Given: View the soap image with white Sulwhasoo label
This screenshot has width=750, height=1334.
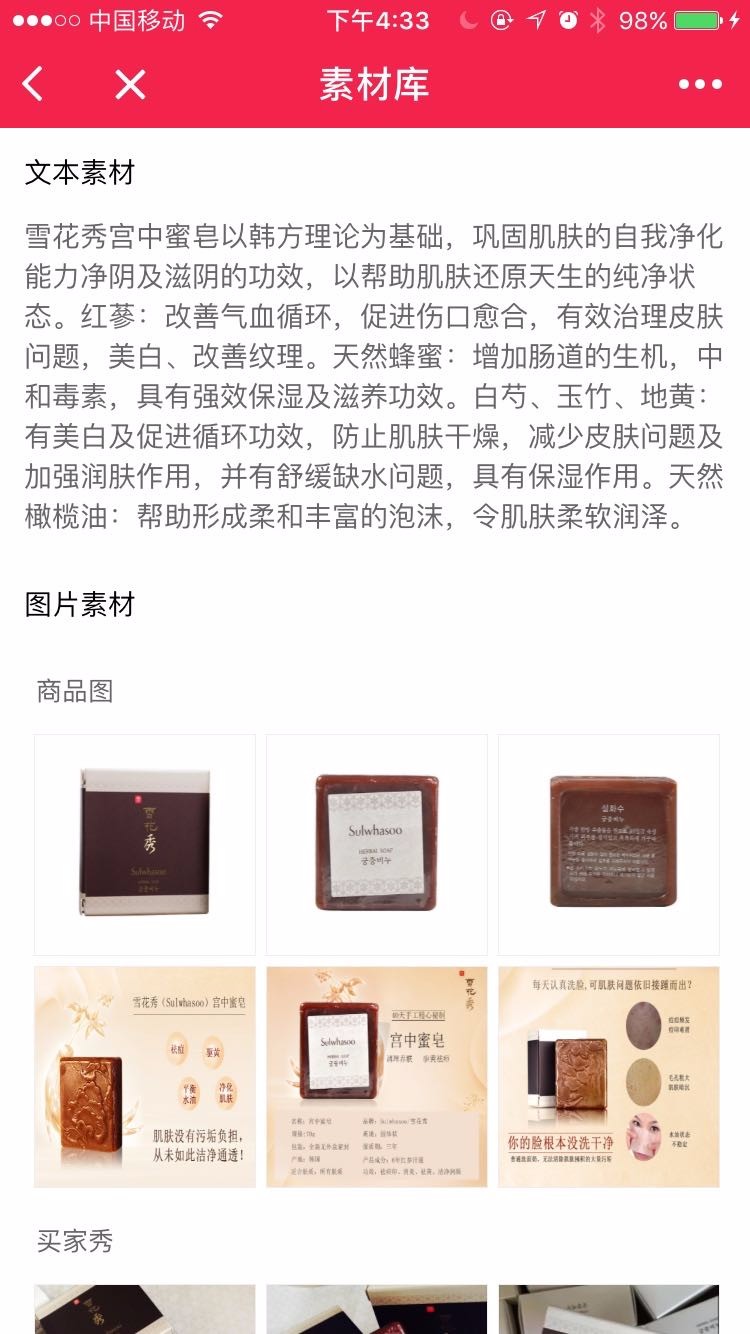Looking at the screenshot, I should tap(377, 845).
